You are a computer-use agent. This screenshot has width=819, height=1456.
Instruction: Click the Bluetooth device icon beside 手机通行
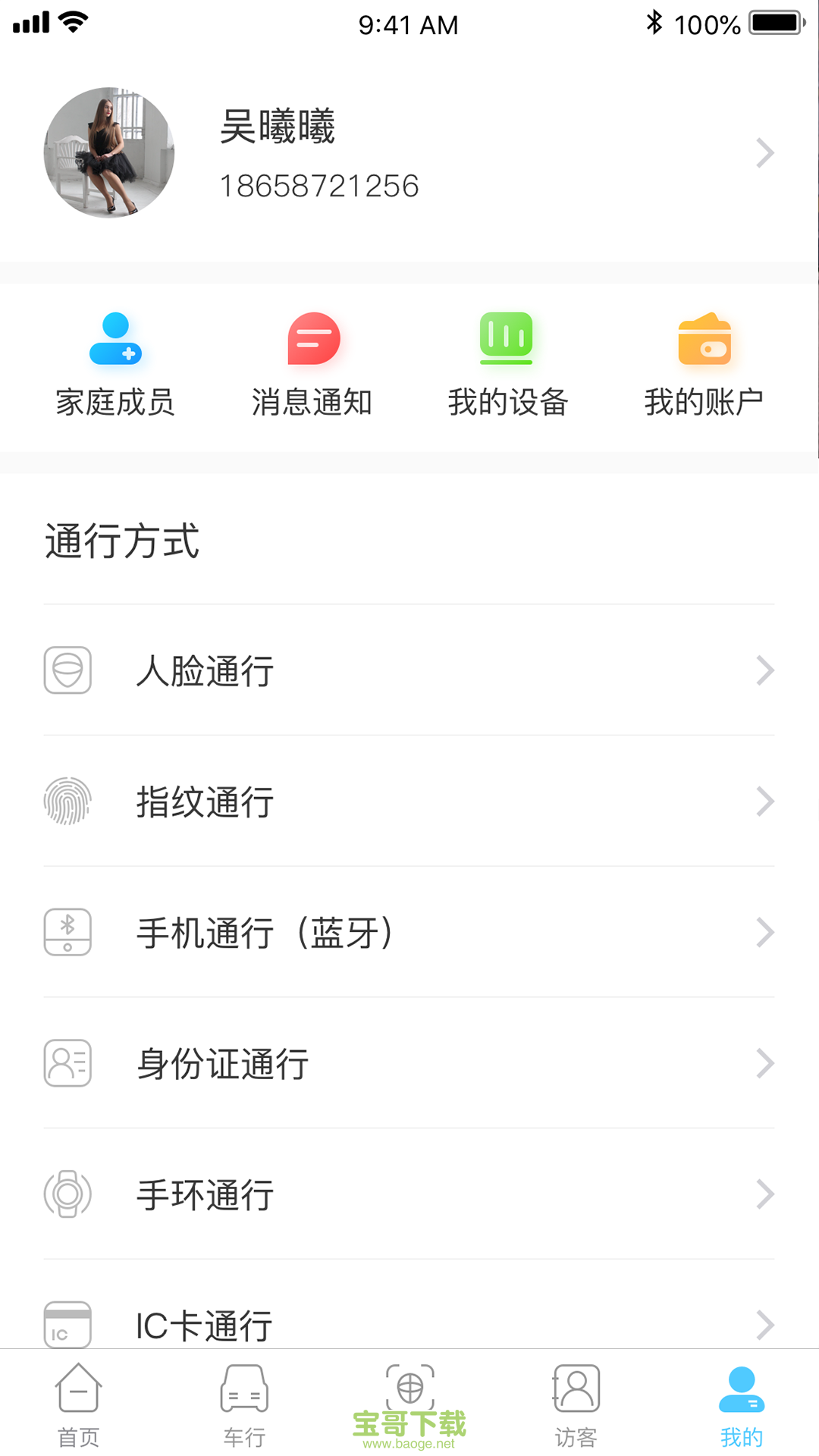67,933
